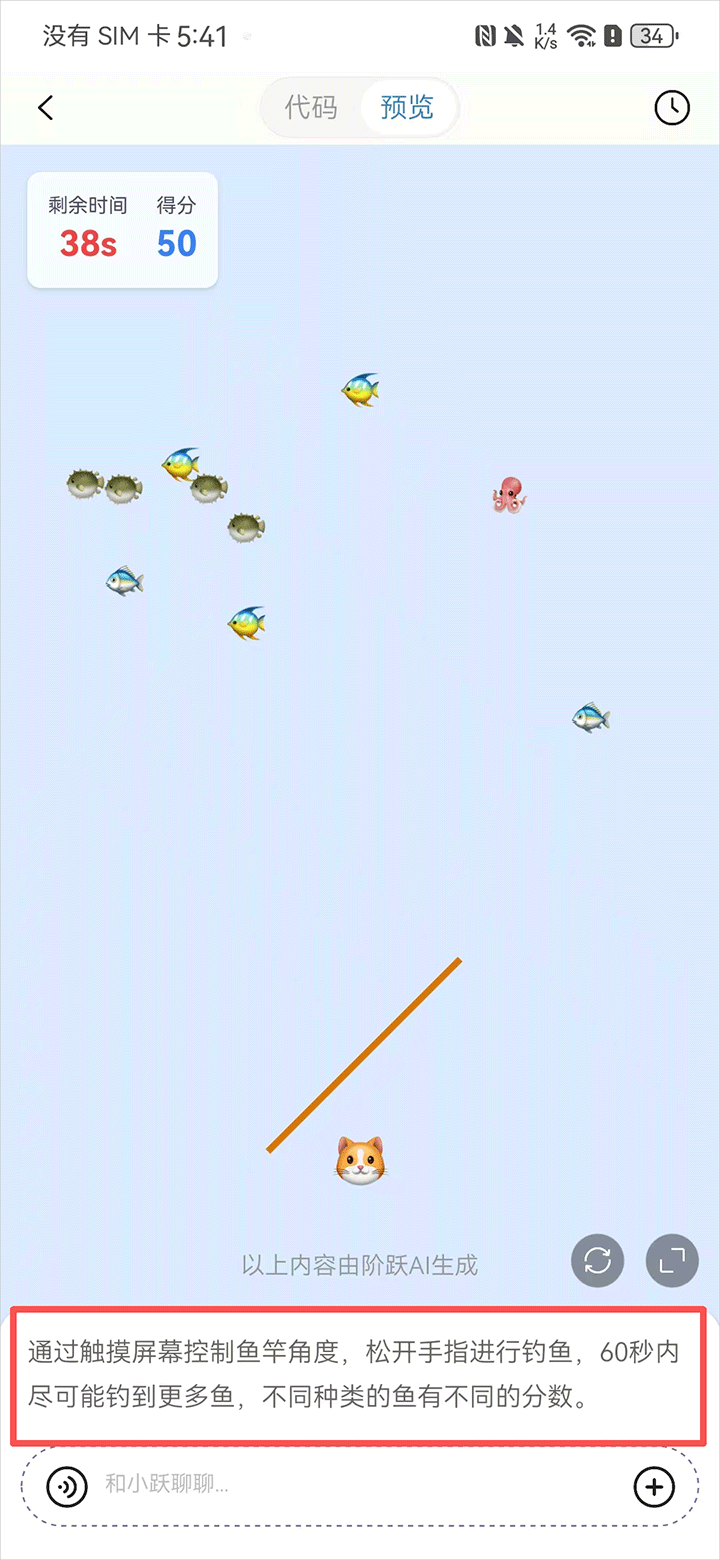Screen dimensions: 720x1560
Task: Select the 预览 tab
Action: pyautogui.click(x=408, y=108)
